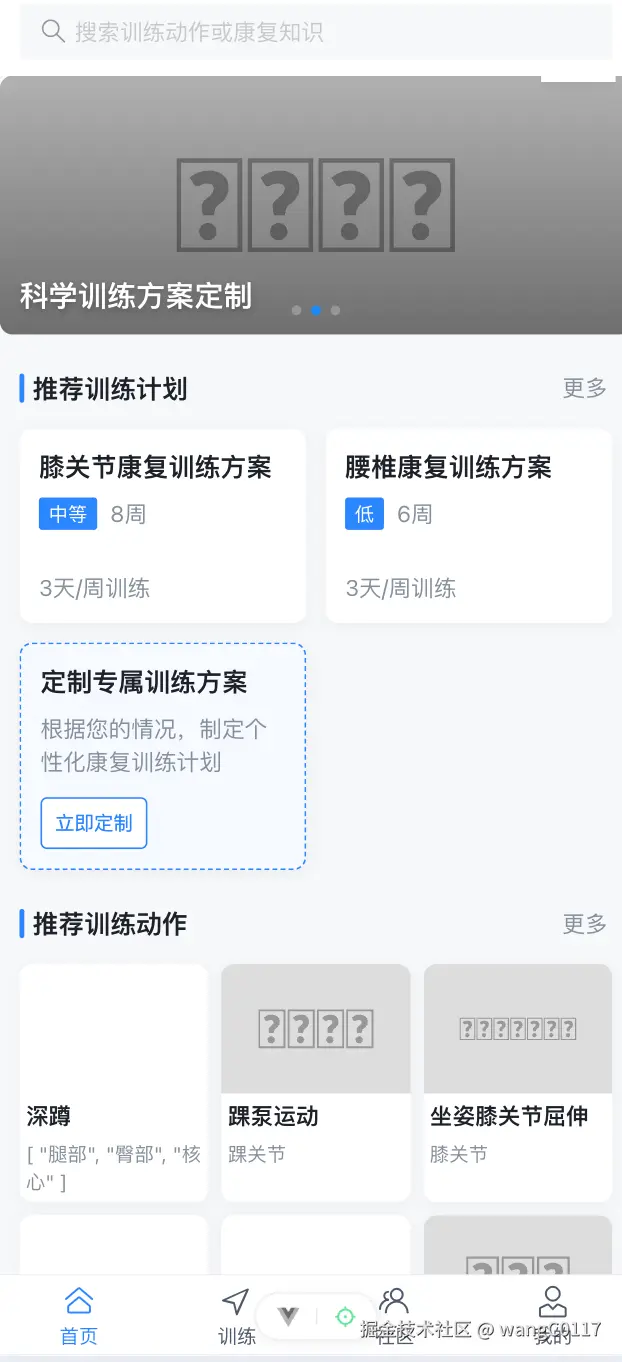Switch to the 训练 tab

coord(236,1316)
